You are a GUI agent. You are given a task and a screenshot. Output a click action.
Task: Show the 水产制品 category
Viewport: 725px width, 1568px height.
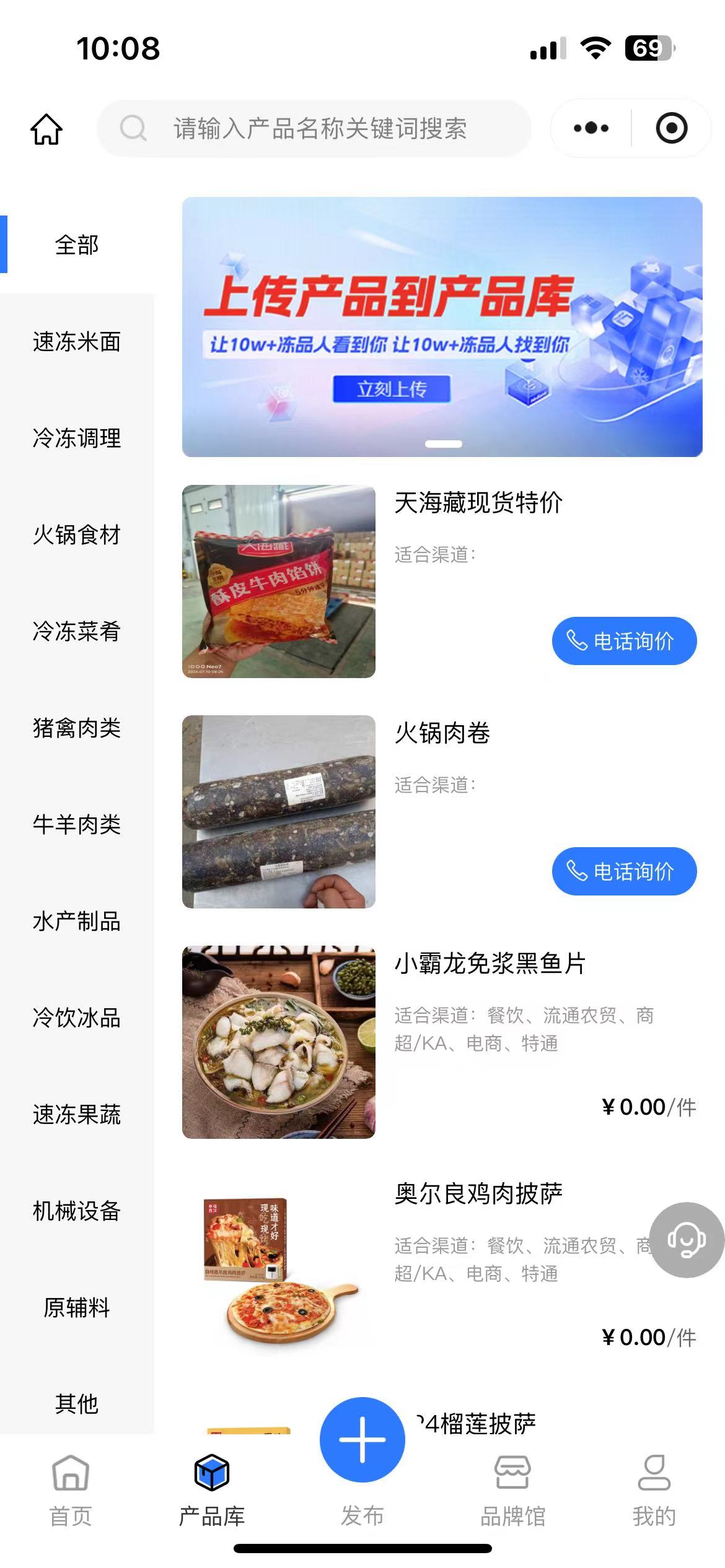(x=77, y=921)
